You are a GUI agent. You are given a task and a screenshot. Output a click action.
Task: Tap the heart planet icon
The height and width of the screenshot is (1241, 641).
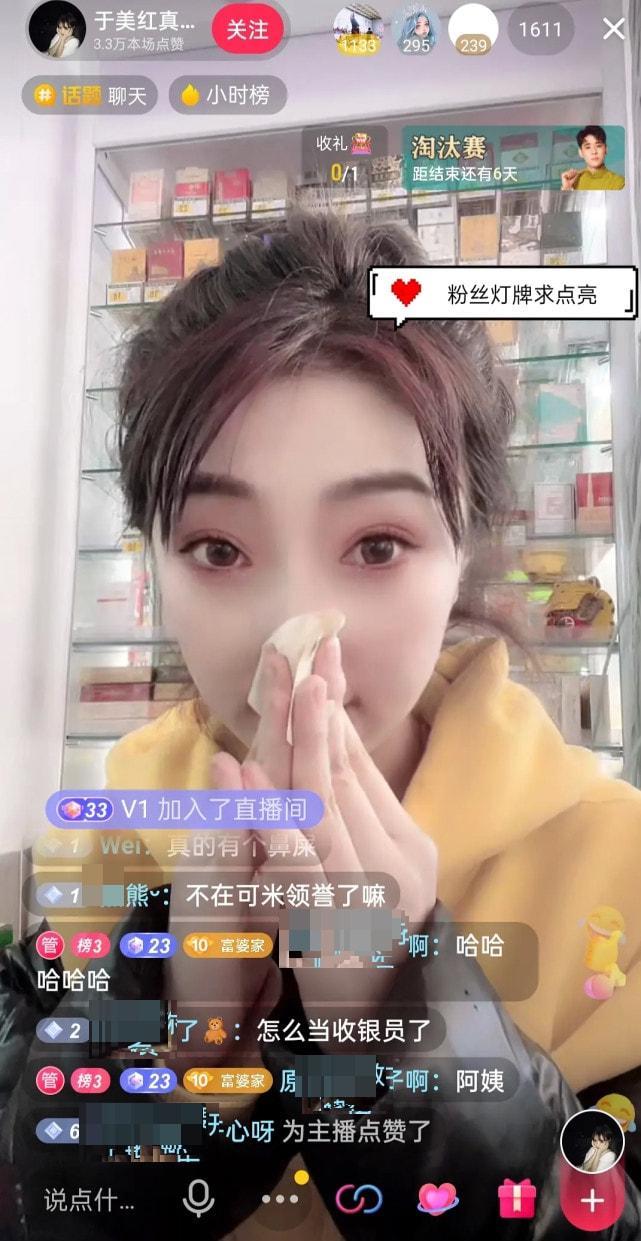click(x=437, y=1198)
